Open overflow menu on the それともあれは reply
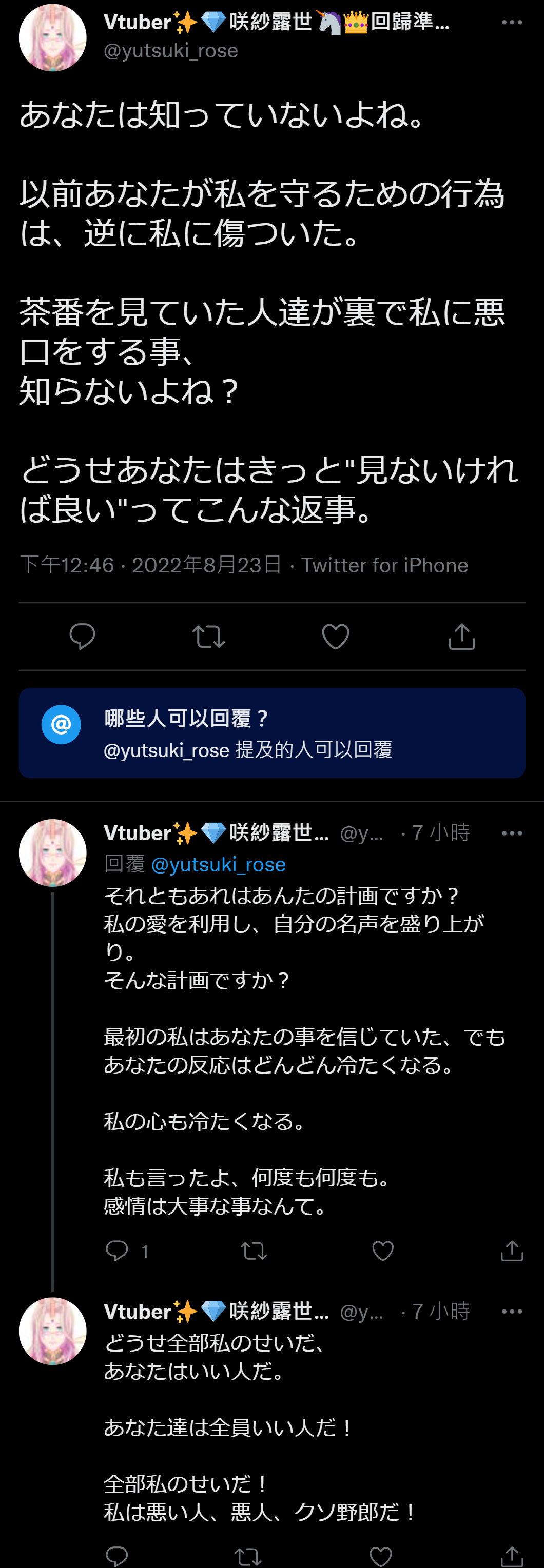The width and height of the screenshot is (544, 1568). tap(511, 833)
